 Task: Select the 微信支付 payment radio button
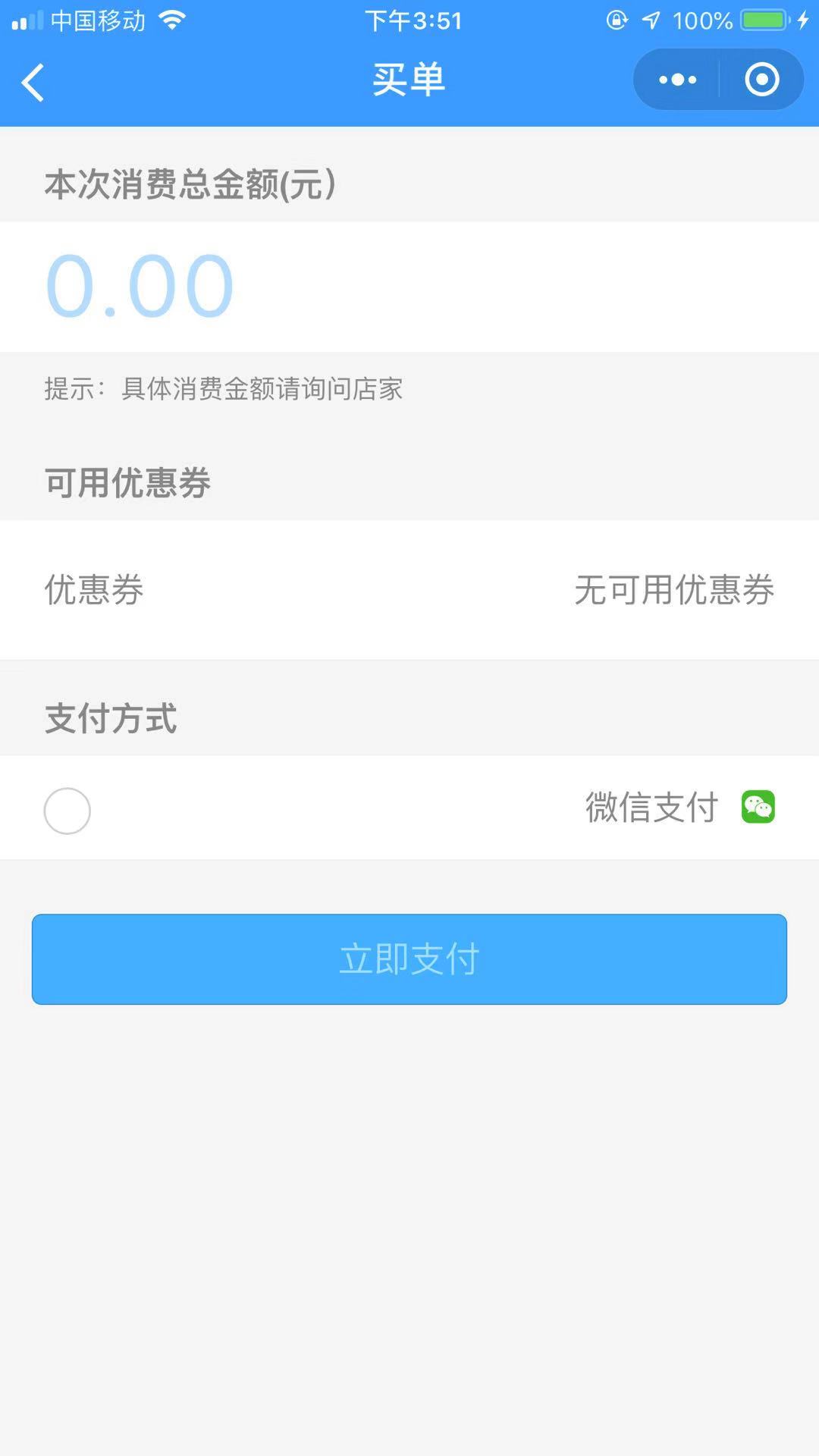tap(67, 810)
